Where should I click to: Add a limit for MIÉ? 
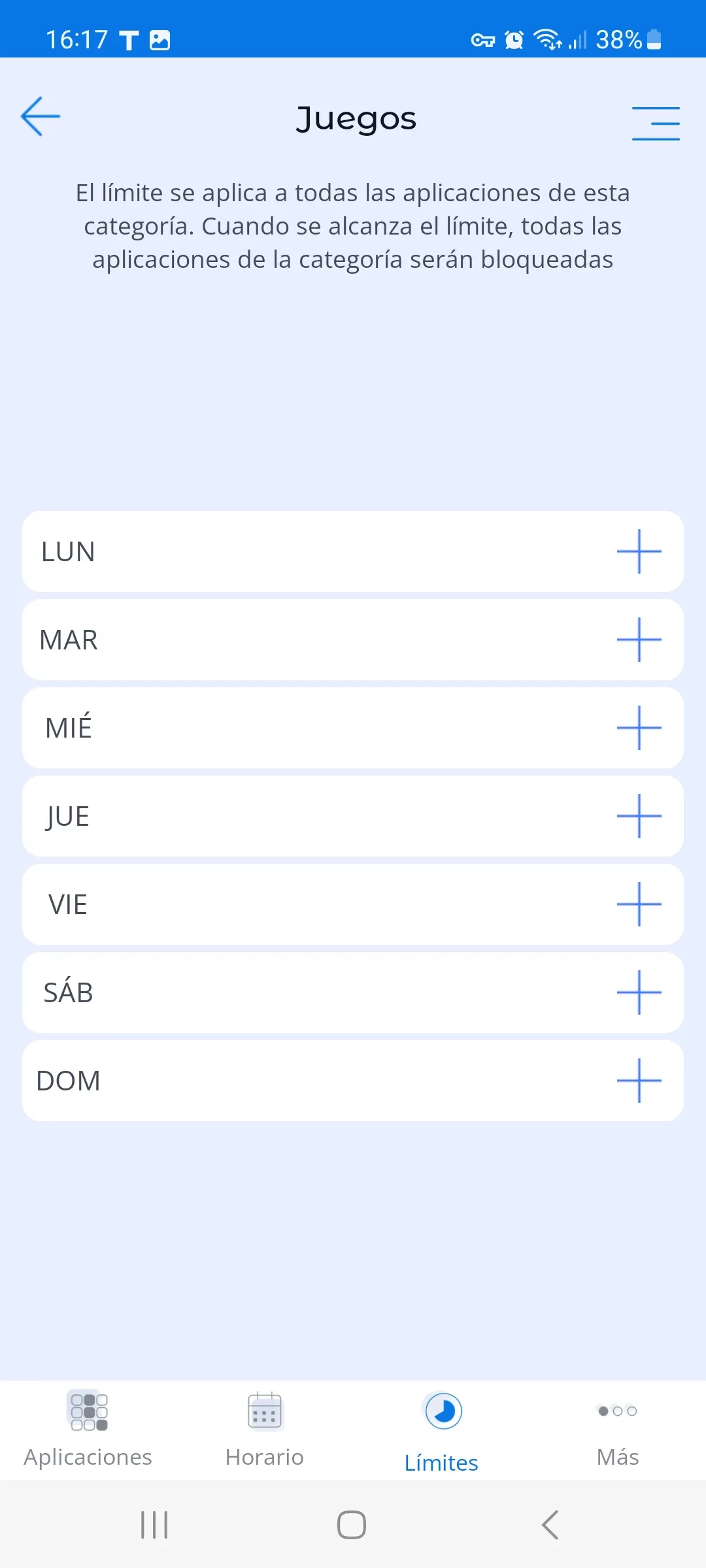[x=639, y=728]
